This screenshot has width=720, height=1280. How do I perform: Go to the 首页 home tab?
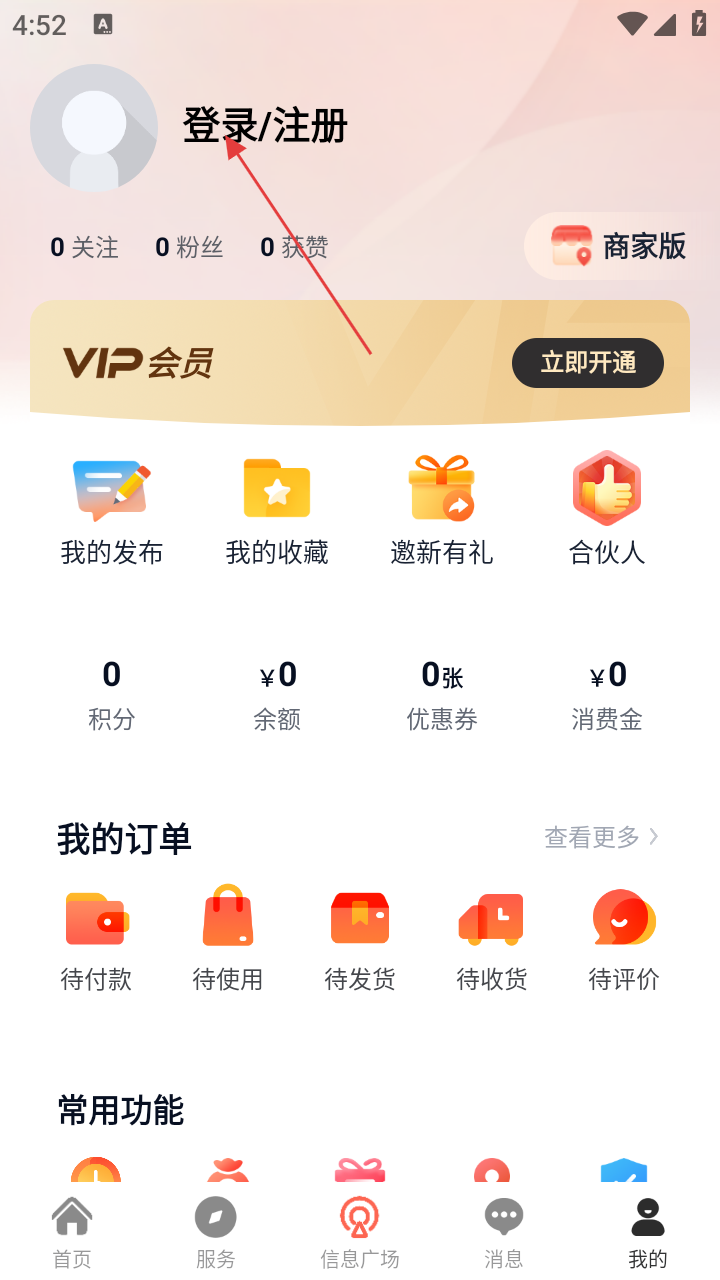pyautogui.click(x=72, y=1233)
